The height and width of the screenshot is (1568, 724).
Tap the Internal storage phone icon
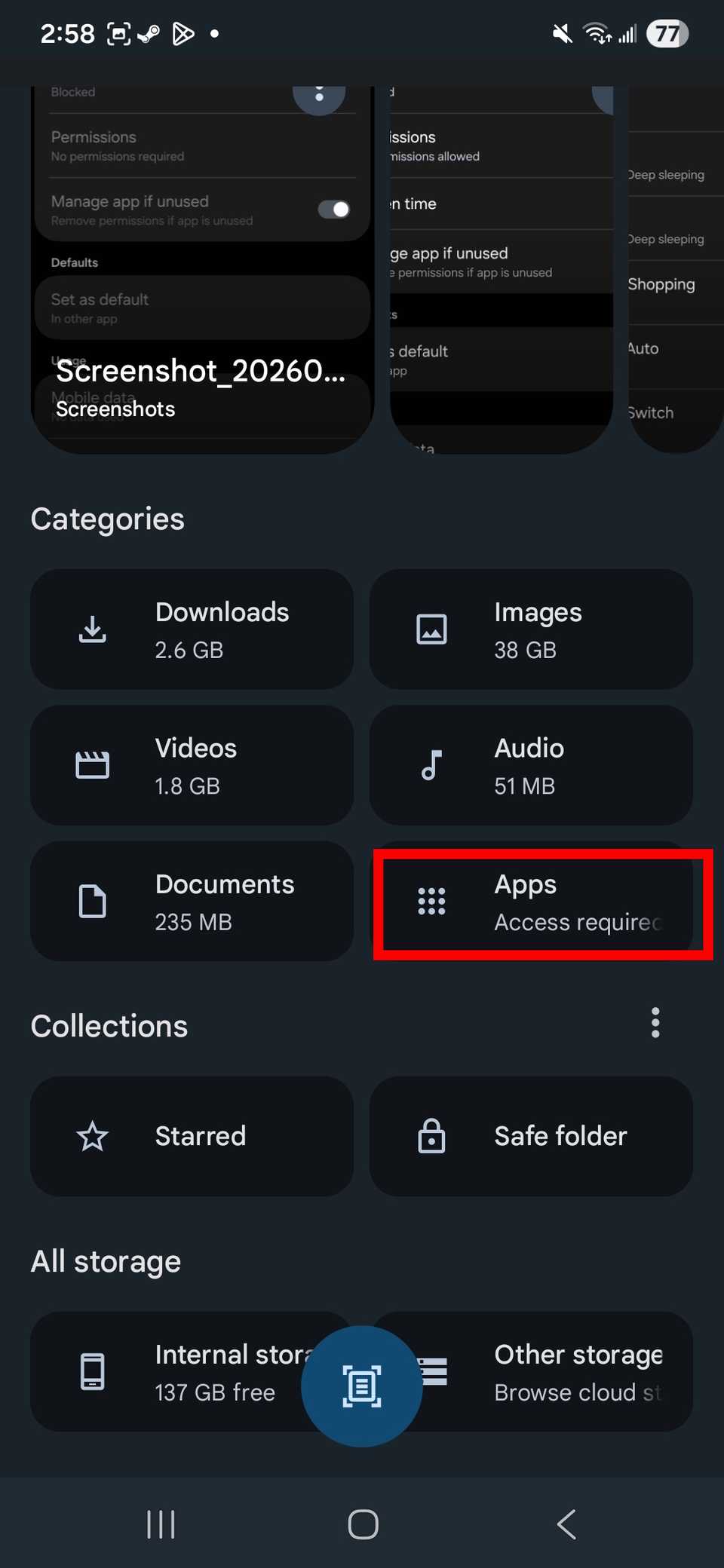[x=92, y=1372]
